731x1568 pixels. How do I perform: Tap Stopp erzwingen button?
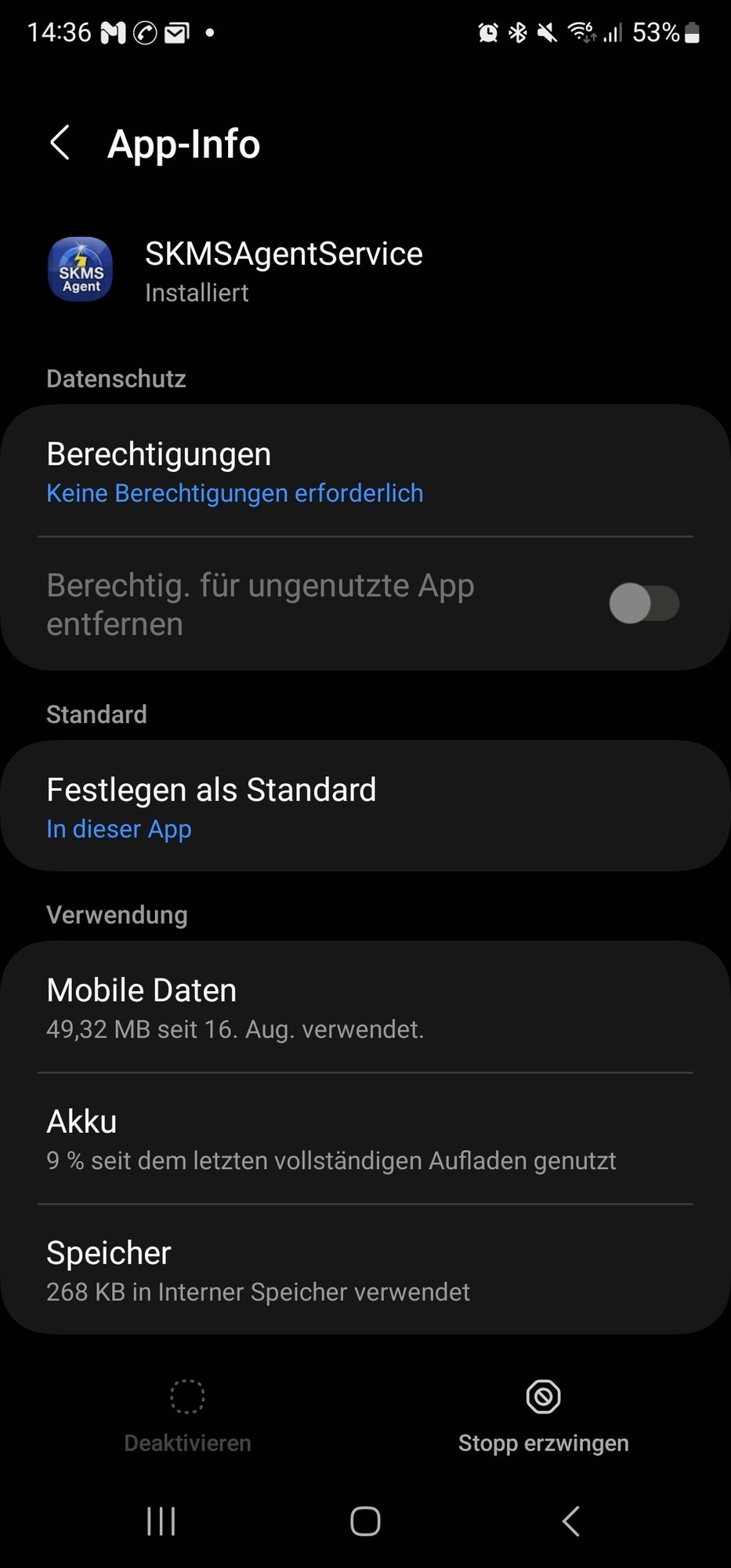[543, 1416]
